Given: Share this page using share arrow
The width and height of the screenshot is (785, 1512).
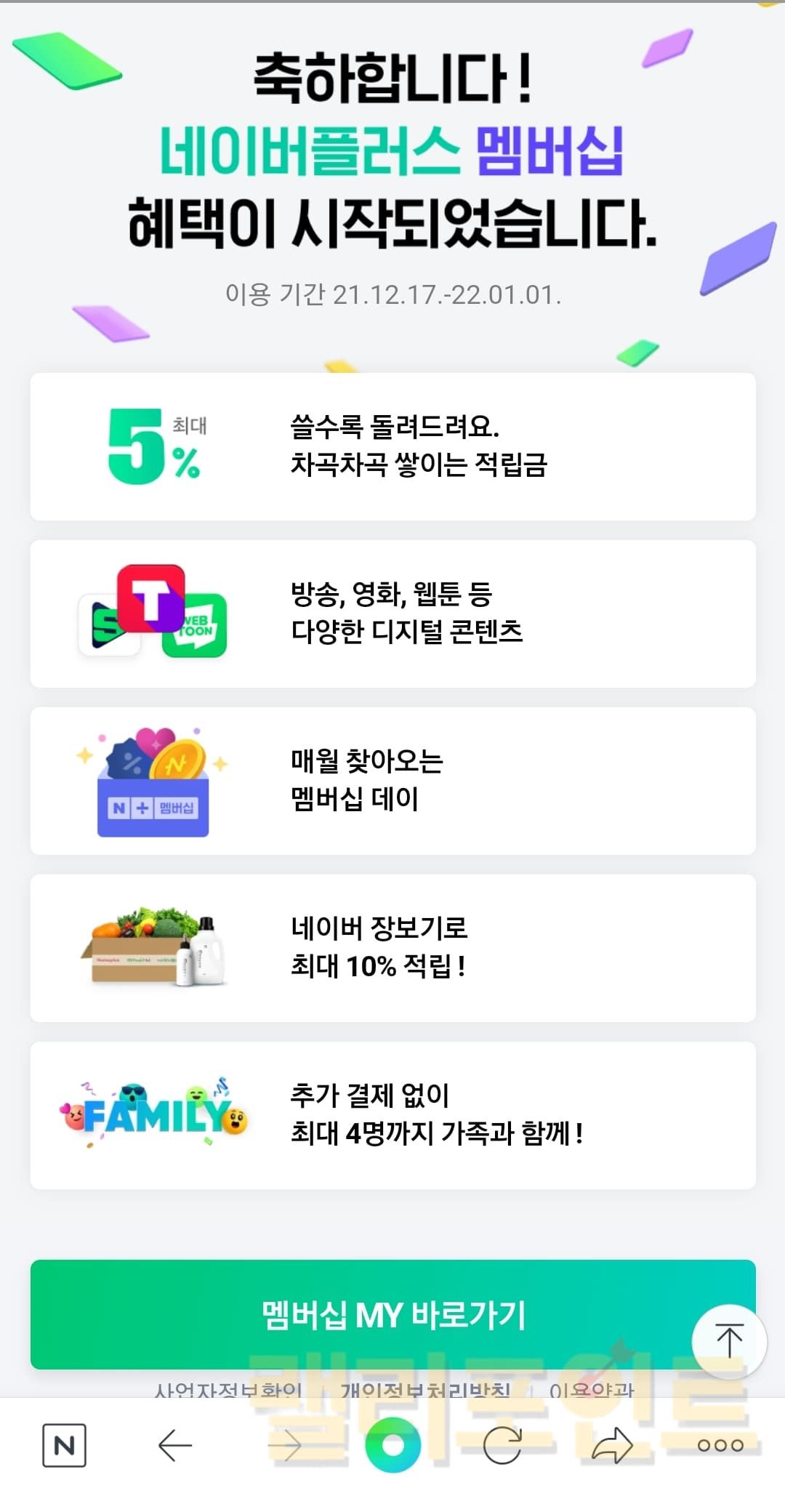Looking at the screenshot, I should [612, 1446].
